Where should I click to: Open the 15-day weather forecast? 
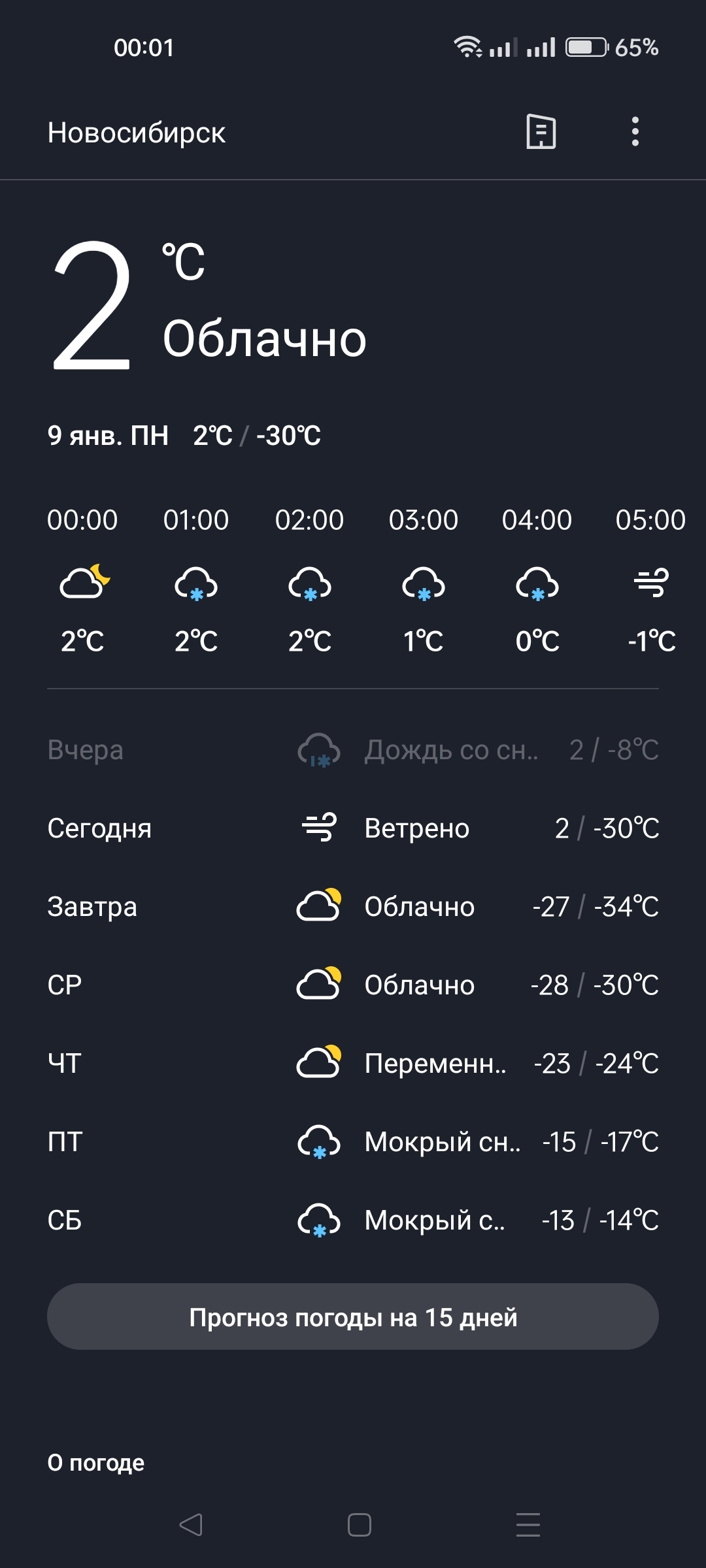(353, 1317)
